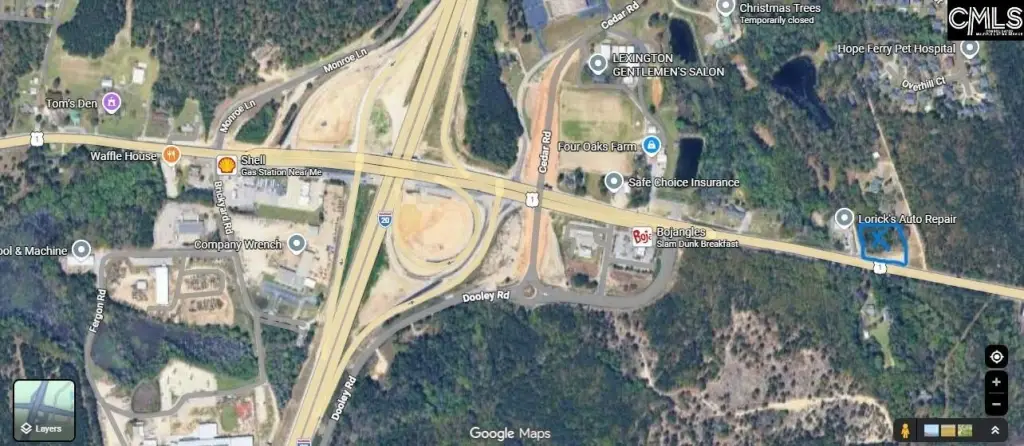Select the Tom's Den marker
This screenshot has height=446, width=1024.
112,101
